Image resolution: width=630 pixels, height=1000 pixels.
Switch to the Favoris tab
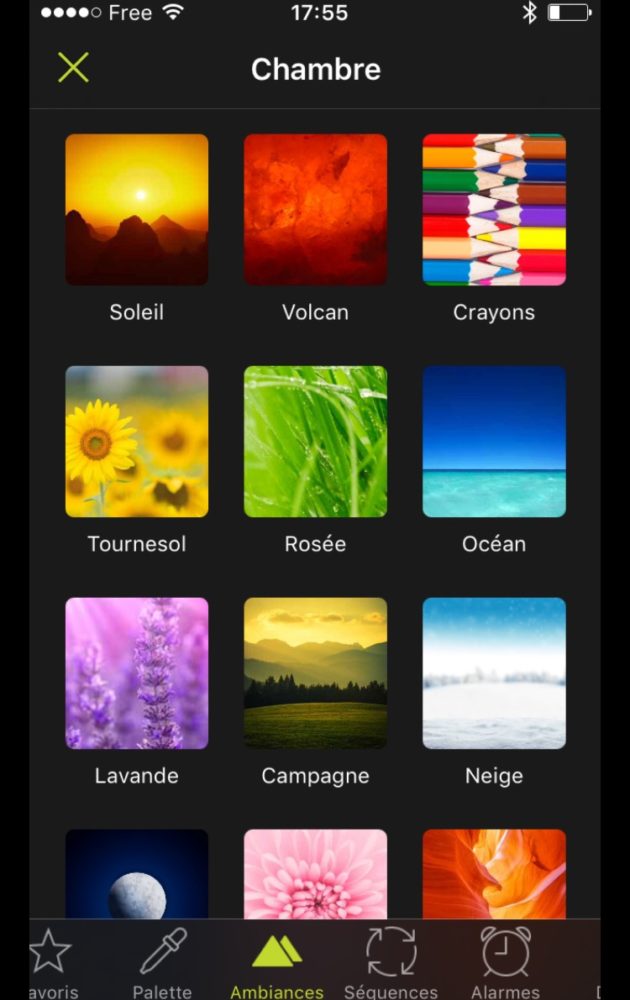(50, 962)
